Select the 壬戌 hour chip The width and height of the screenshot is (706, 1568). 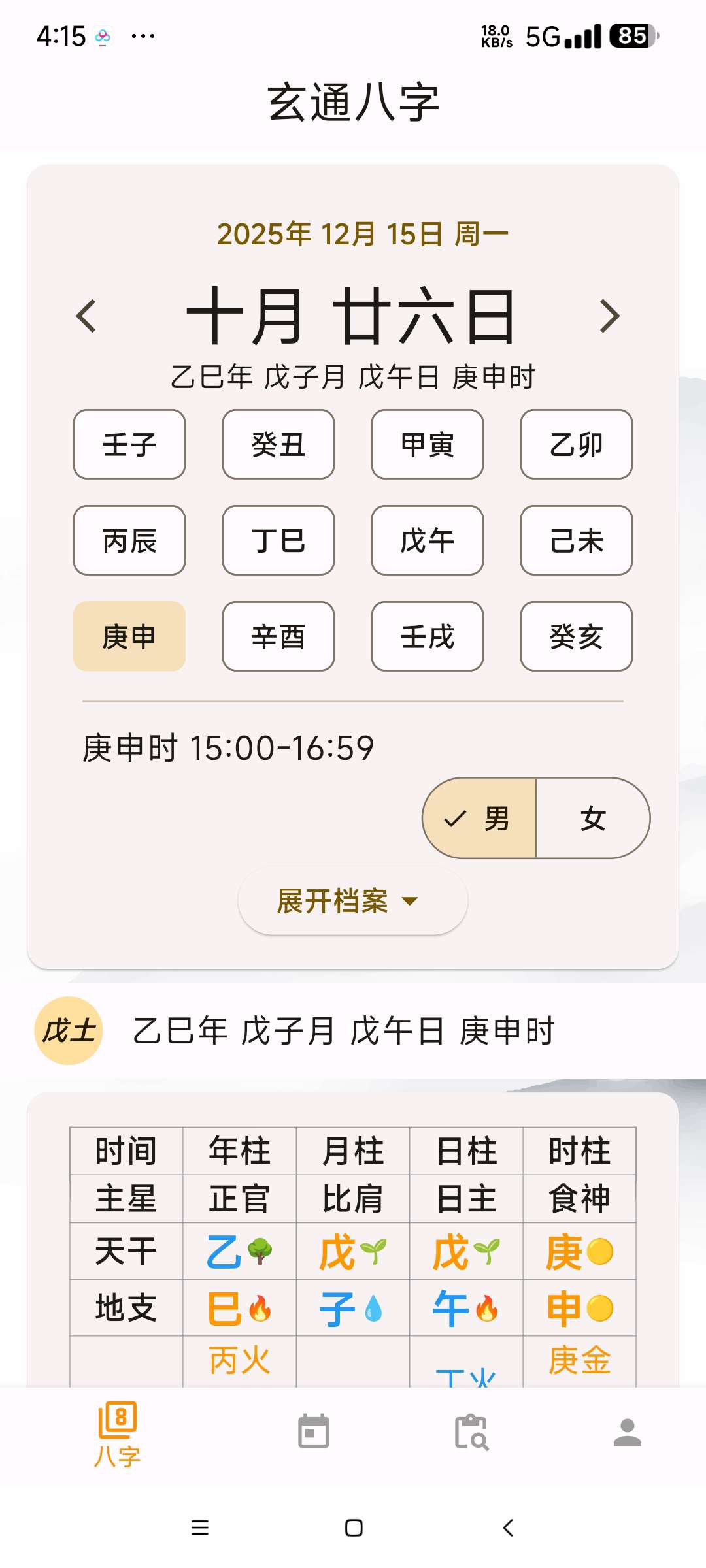[428, 636]
